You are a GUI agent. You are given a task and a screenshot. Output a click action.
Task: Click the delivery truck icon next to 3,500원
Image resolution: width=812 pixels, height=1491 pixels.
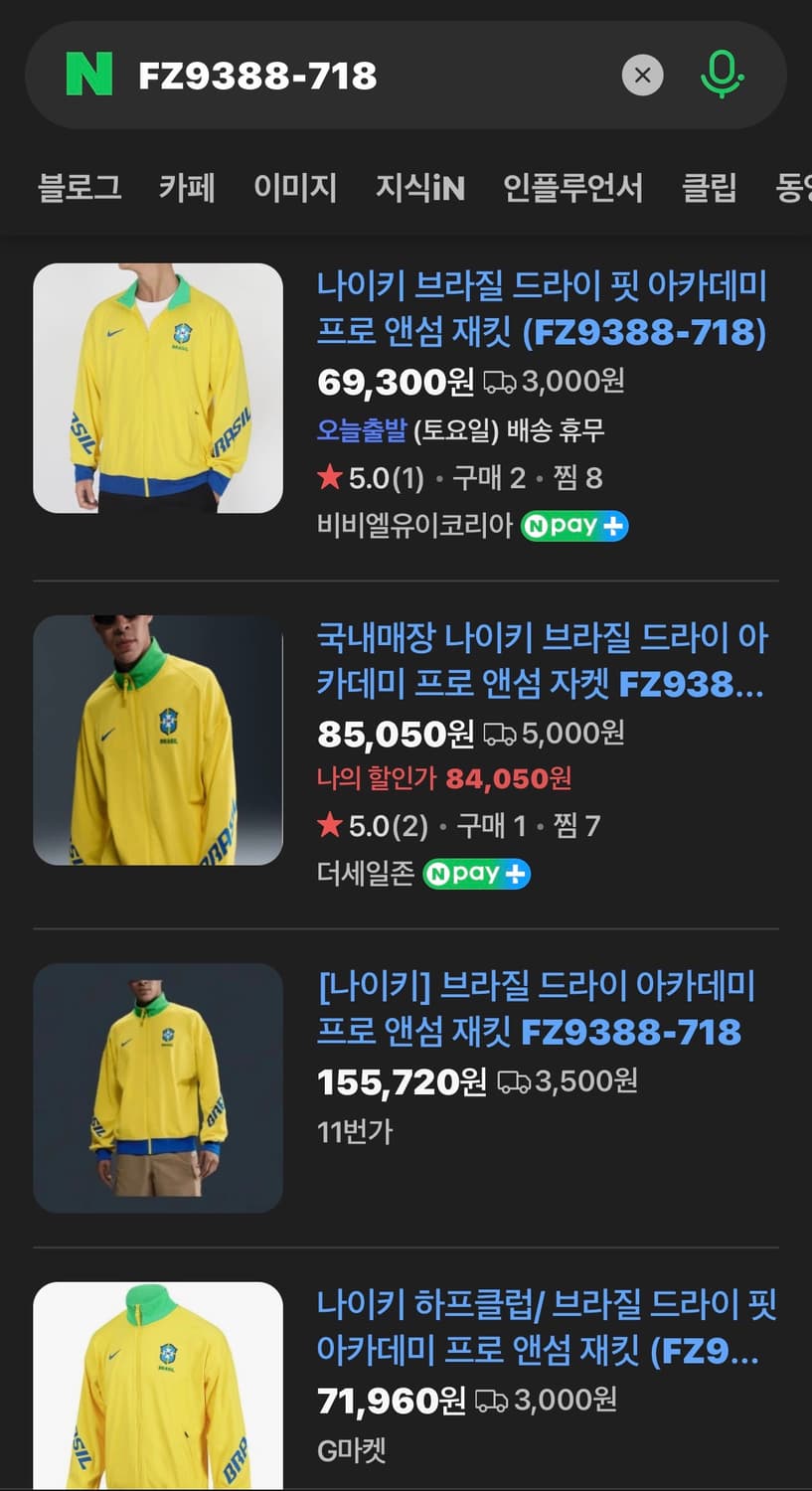[513, 1081]
